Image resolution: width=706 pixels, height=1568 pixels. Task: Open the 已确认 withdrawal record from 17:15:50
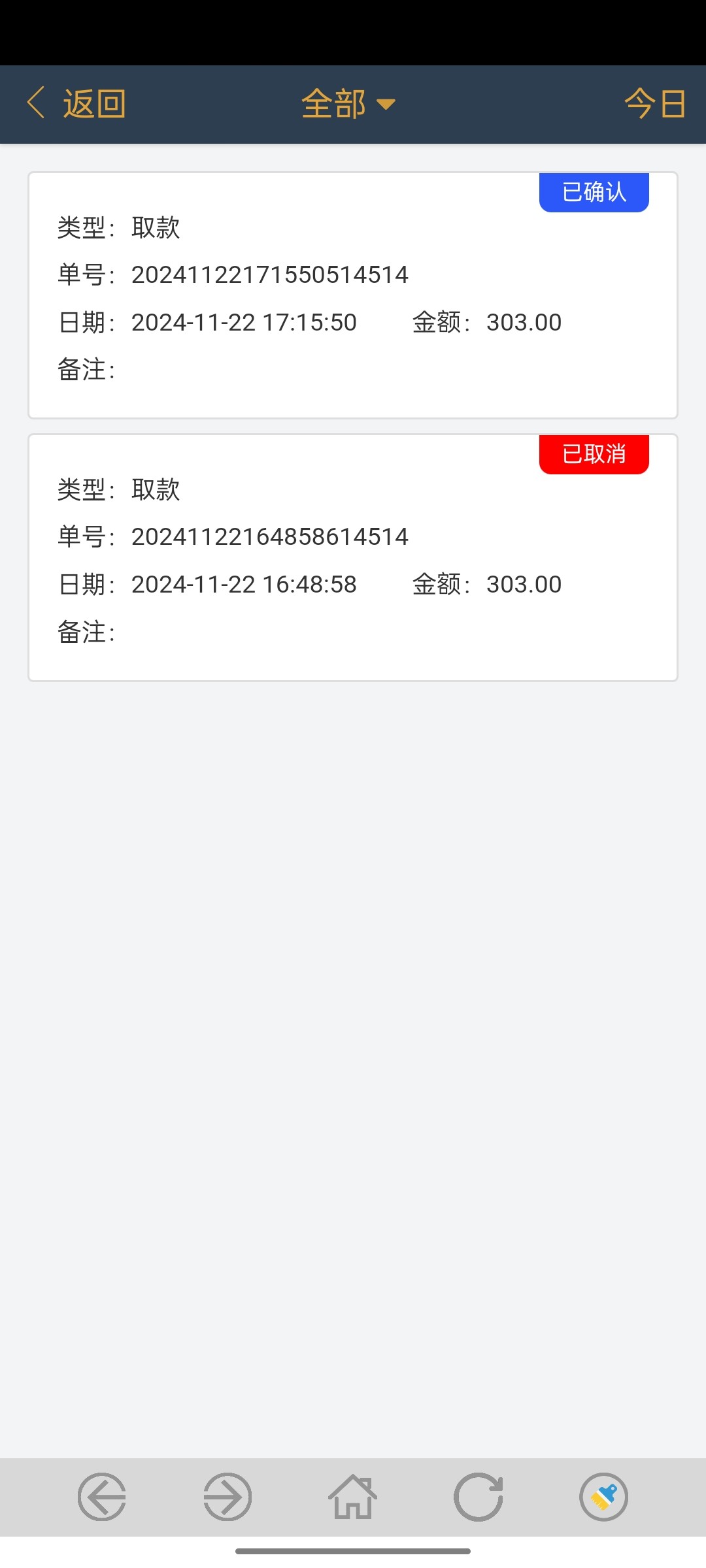pyautogui.click(x=353, y=295)
